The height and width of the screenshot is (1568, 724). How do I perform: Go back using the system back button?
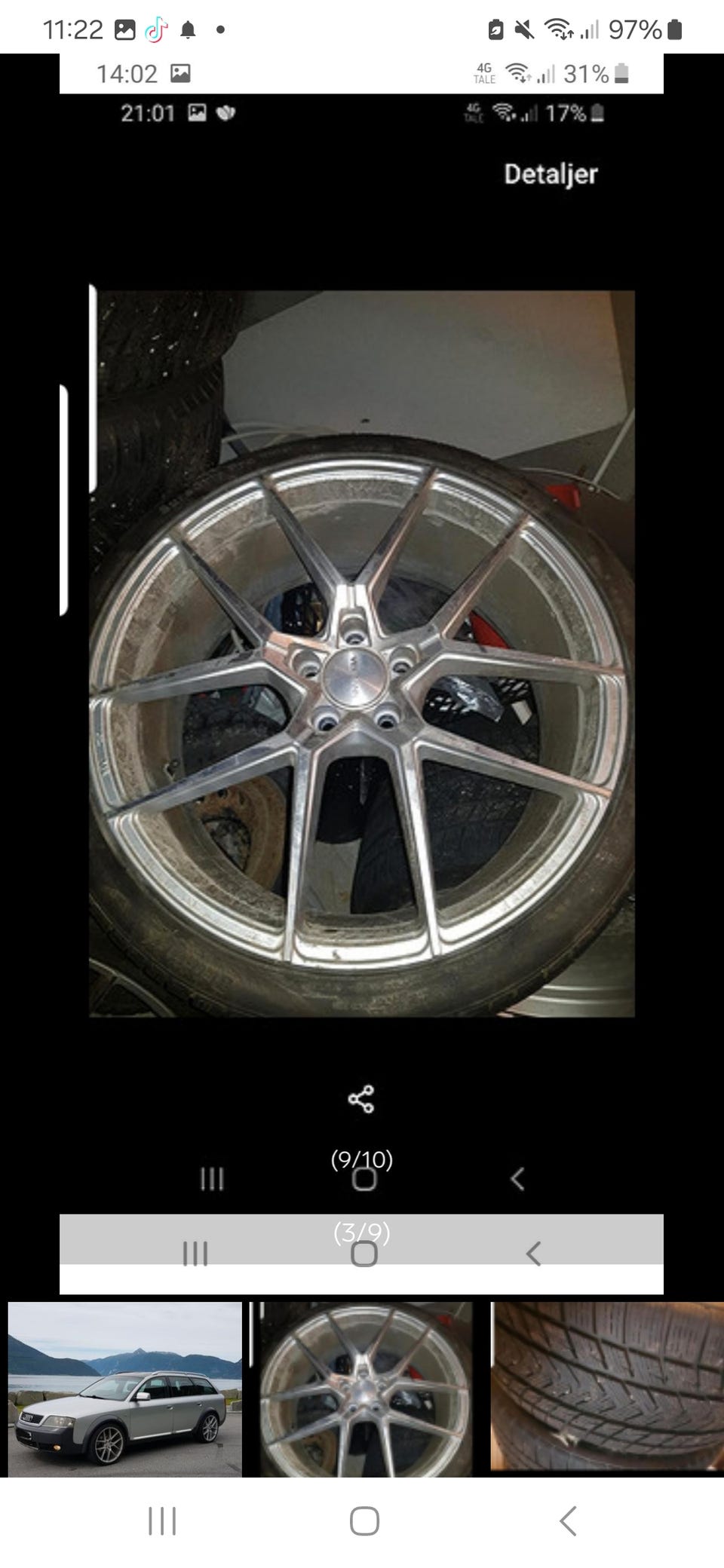click(x=568, y=1521)
